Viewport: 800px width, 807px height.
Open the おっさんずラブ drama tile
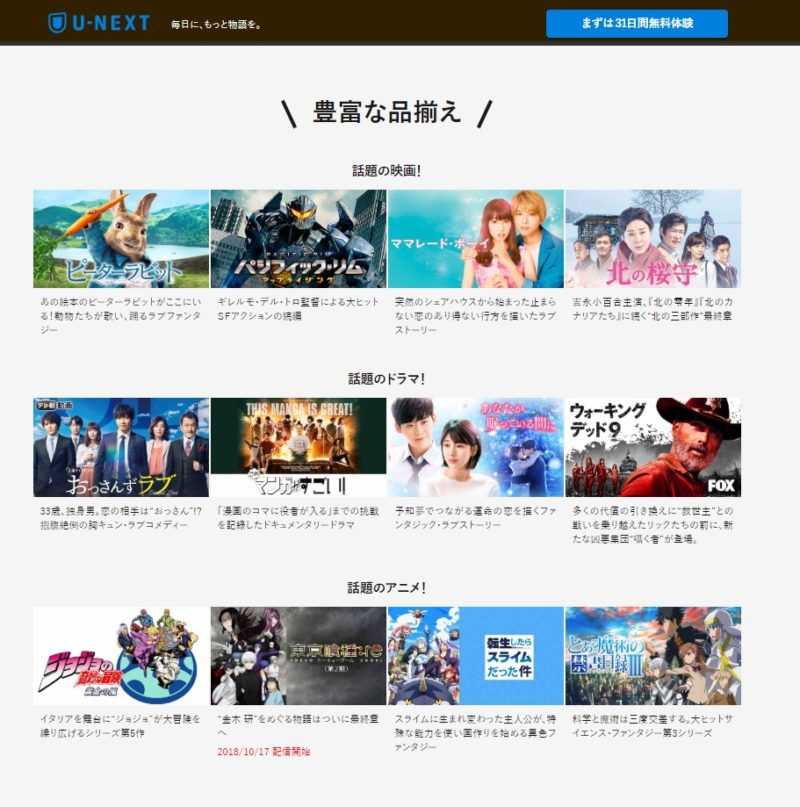coord(121,447)
